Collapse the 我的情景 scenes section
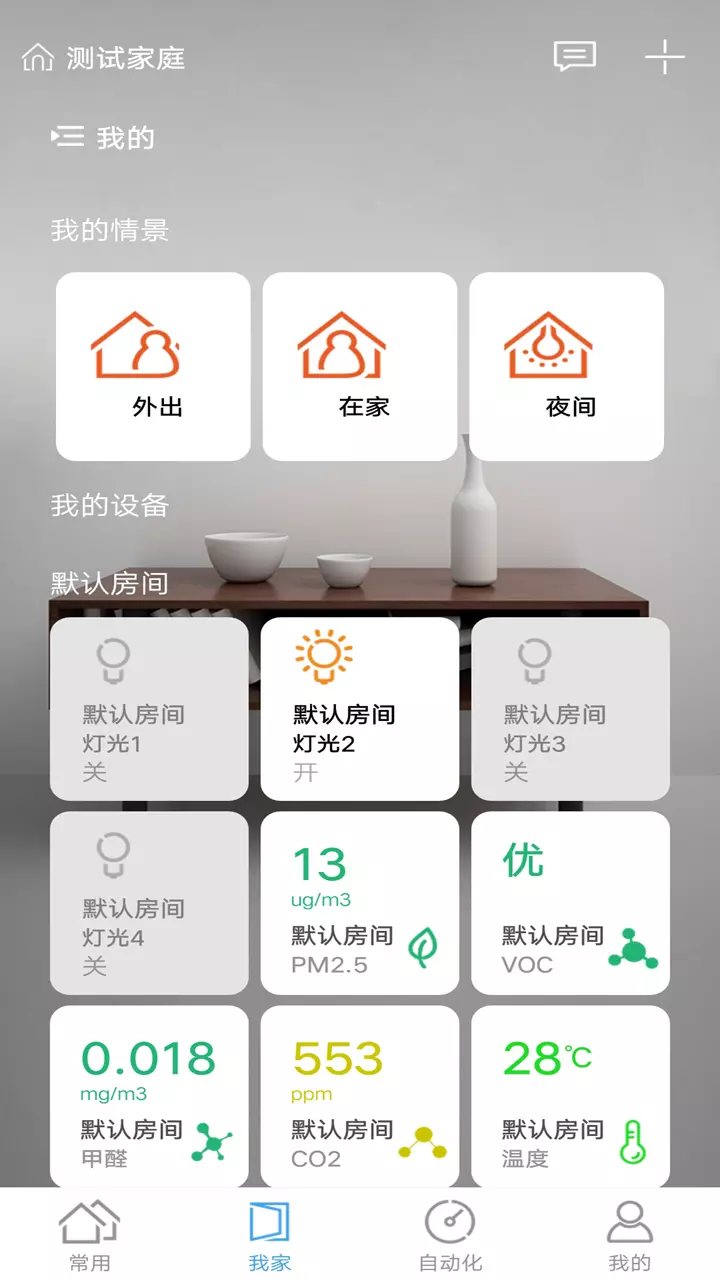The height and width of the screenshot is (1280, 720). [110, 231]
